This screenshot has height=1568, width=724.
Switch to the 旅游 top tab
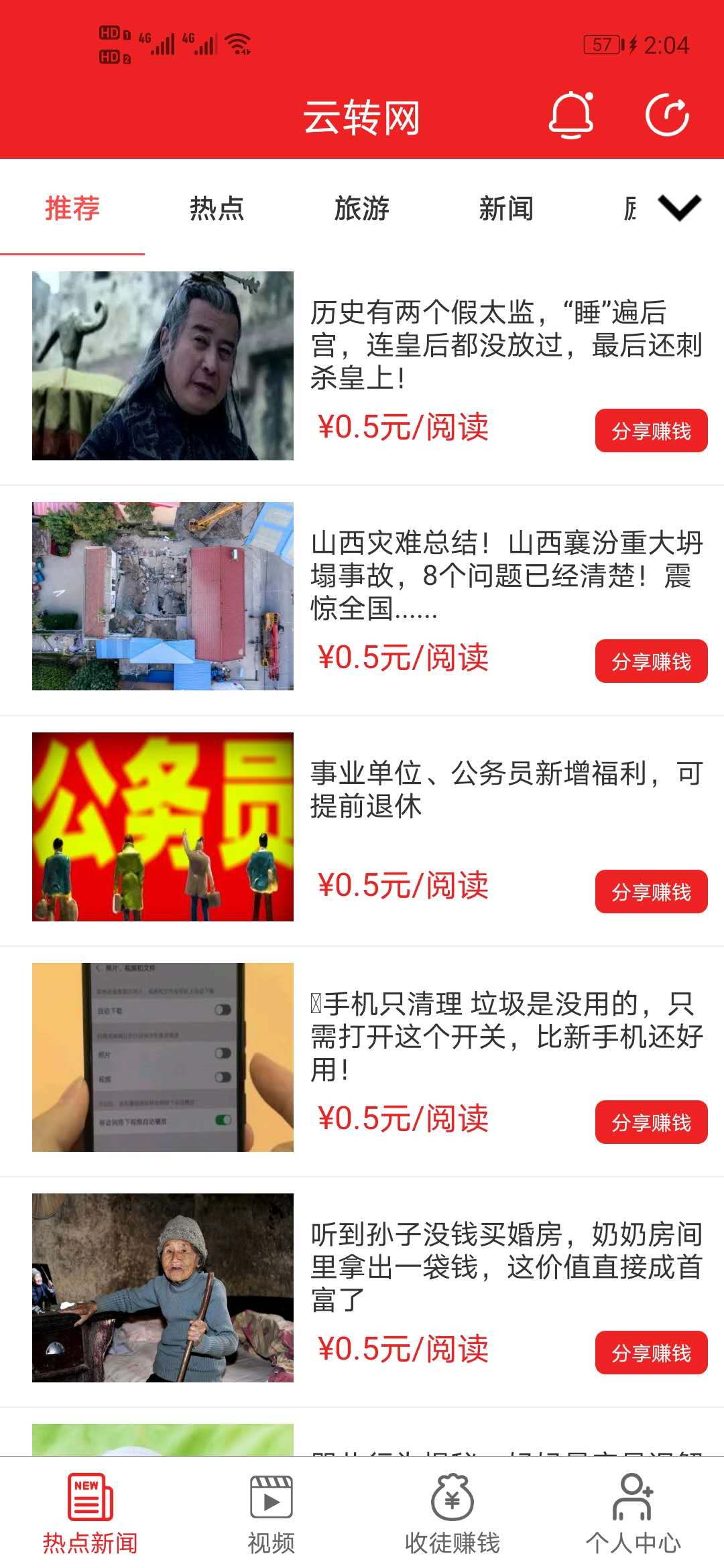click(361, 208)
